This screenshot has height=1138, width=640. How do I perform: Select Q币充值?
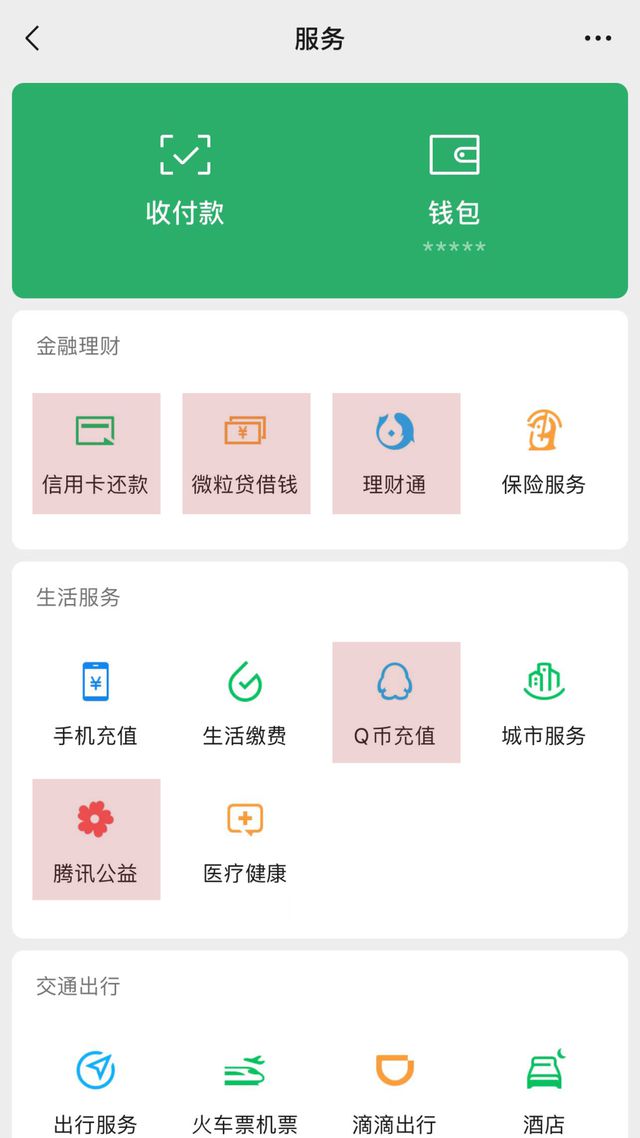point(396,703)
